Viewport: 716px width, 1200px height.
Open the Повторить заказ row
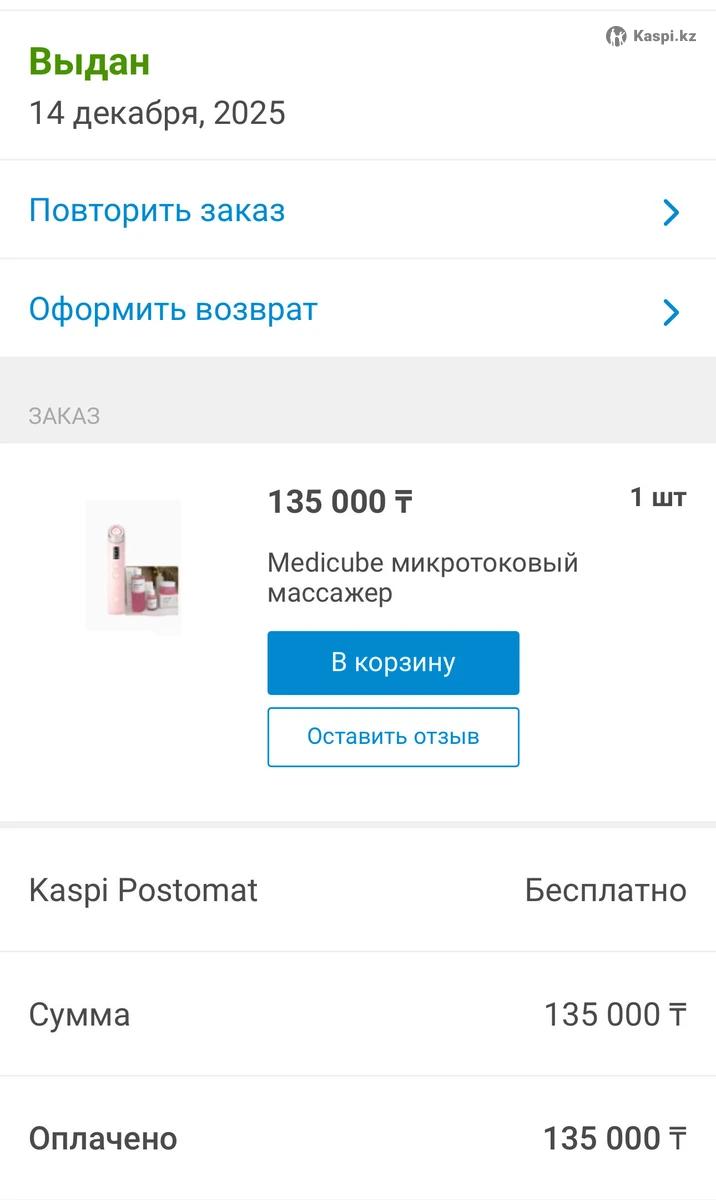[357, 211]
